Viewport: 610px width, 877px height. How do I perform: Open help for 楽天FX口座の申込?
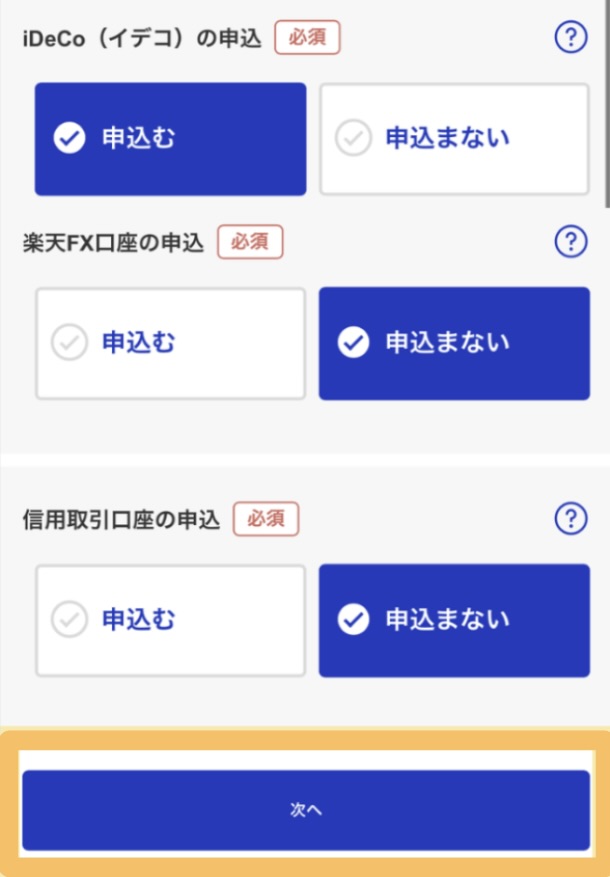(x=570, y=241)
